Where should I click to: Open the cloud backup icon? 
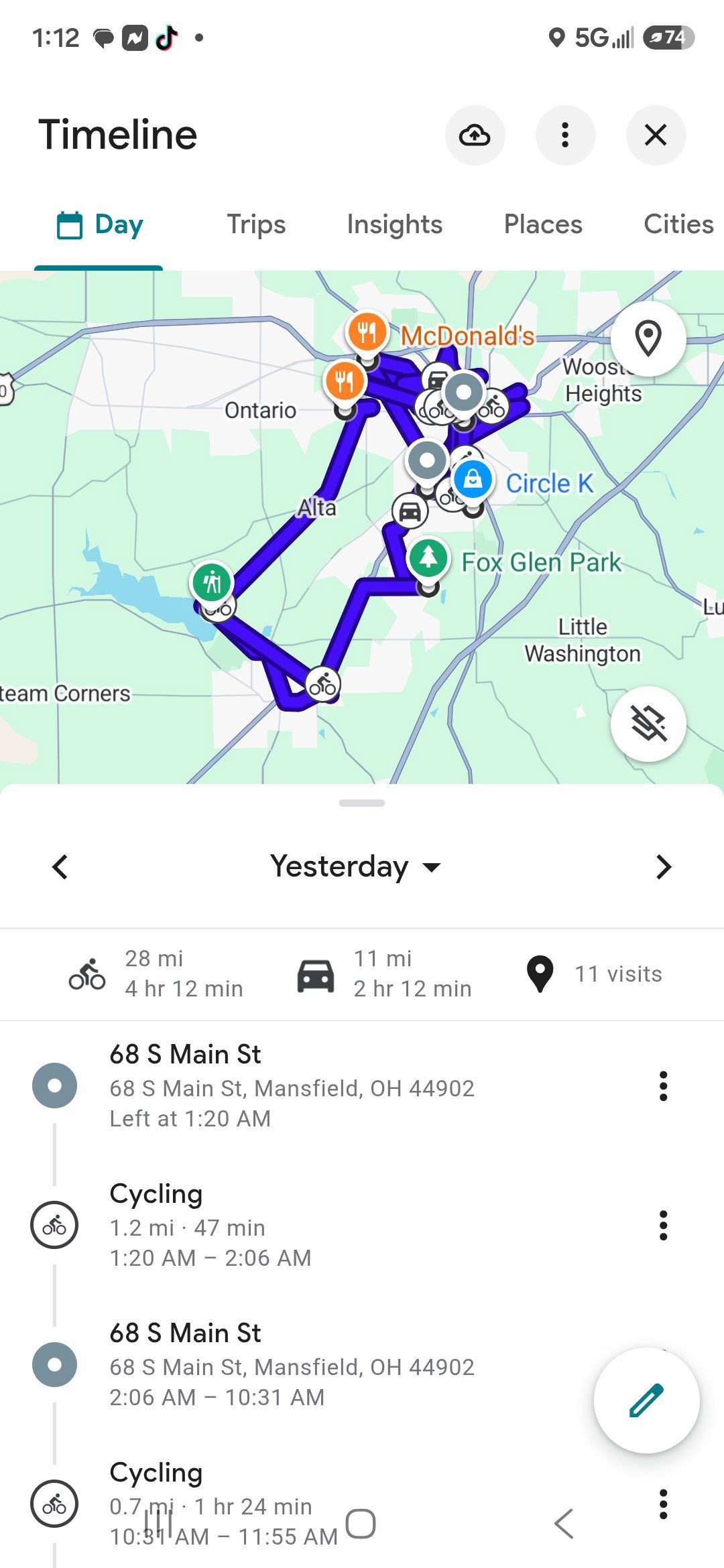tap(475, 135)
